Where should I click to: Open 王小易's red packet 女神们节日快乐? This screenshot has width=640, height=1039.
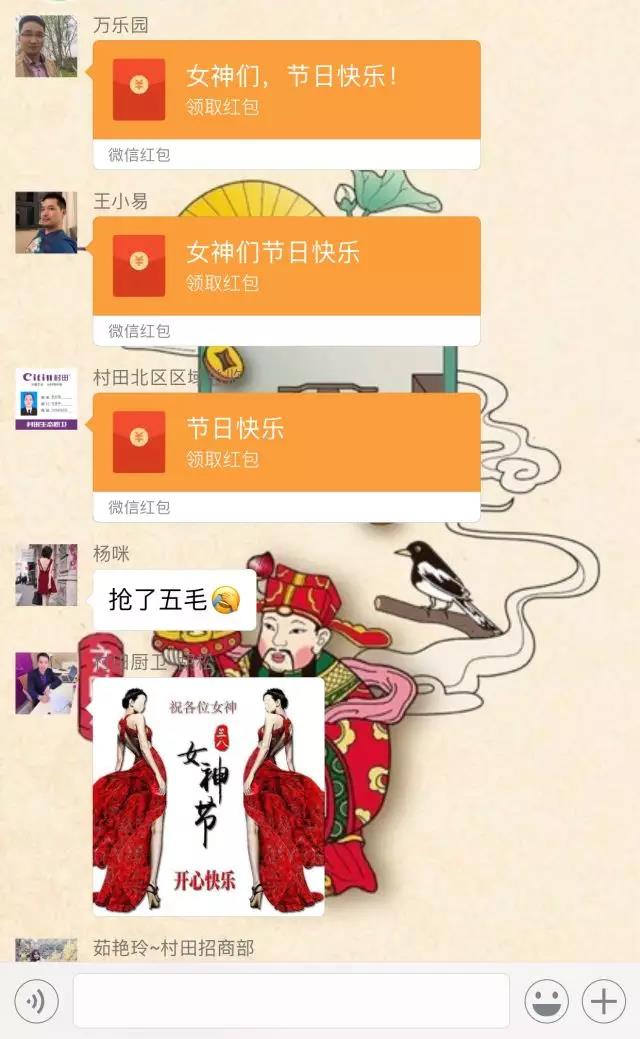point(286,266)
